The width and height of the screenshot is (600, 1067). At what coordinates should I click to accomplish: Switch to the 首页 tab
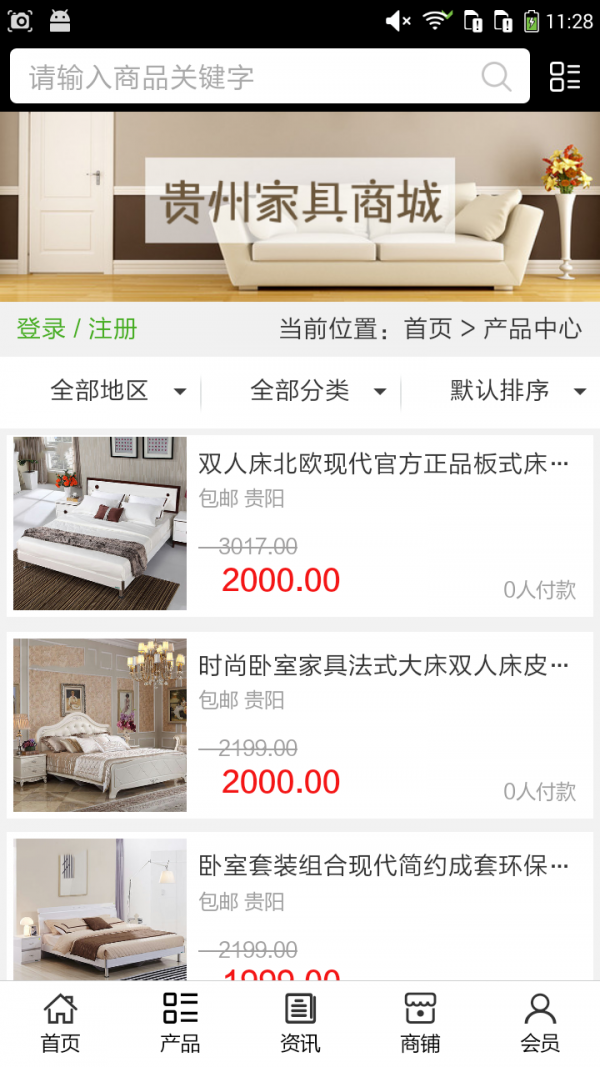[60, 1023]
